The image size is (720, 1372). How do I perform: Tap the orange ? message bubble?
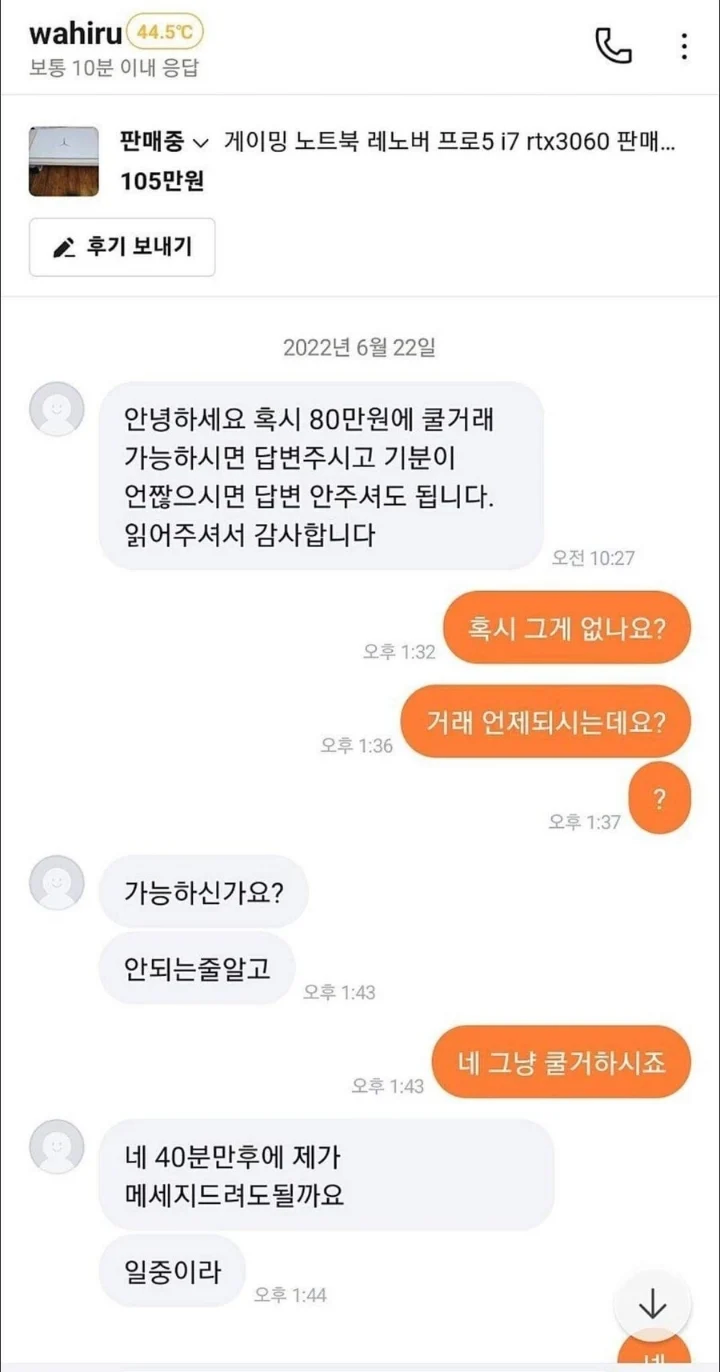click(659, 797)
